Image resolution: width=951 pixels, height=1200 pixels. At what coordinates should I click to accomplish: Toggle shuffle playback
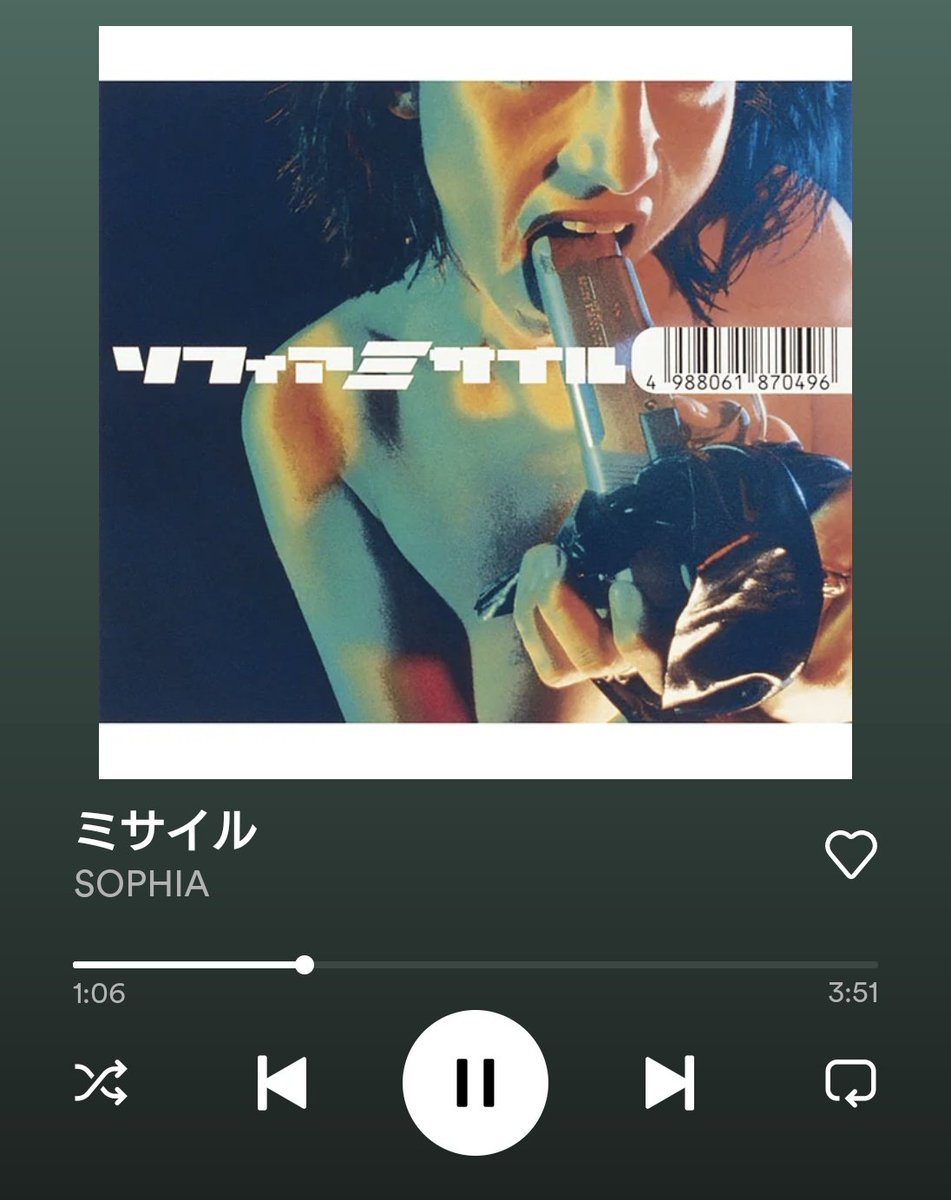(x=101, y=1082)
